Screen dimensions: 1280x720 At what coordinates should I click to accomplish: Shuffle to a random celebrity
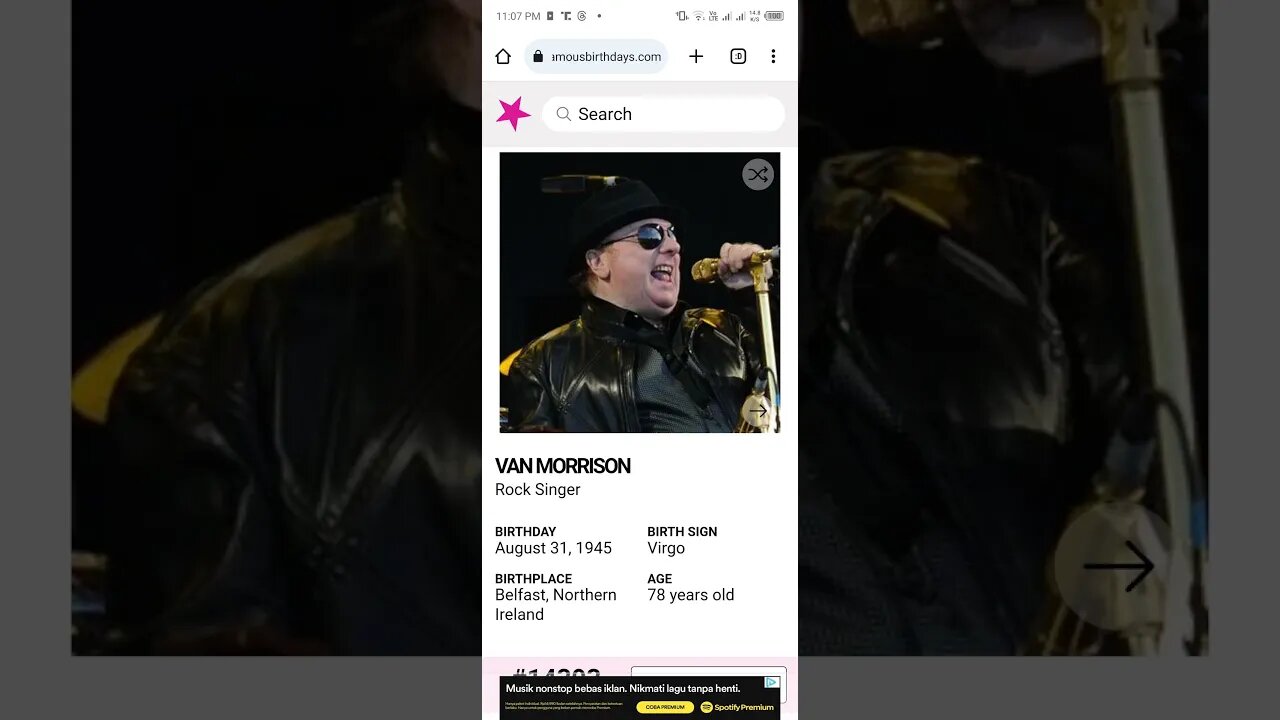758,175
